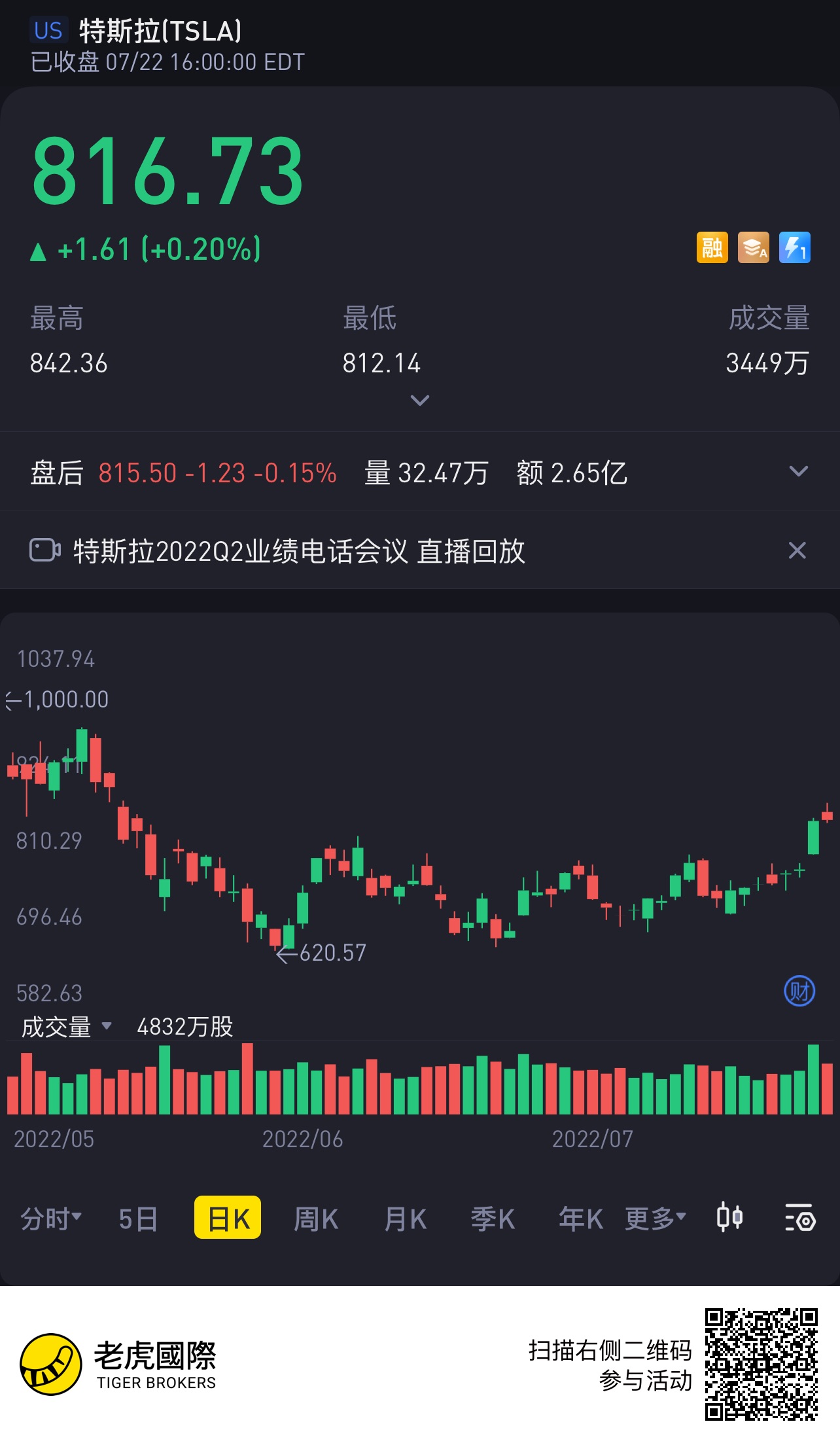The height and width of the screenshot is (1443, 840).
Task: Expand more quote details below 最低
Action: pyautogui.click(x=419, y=400)
